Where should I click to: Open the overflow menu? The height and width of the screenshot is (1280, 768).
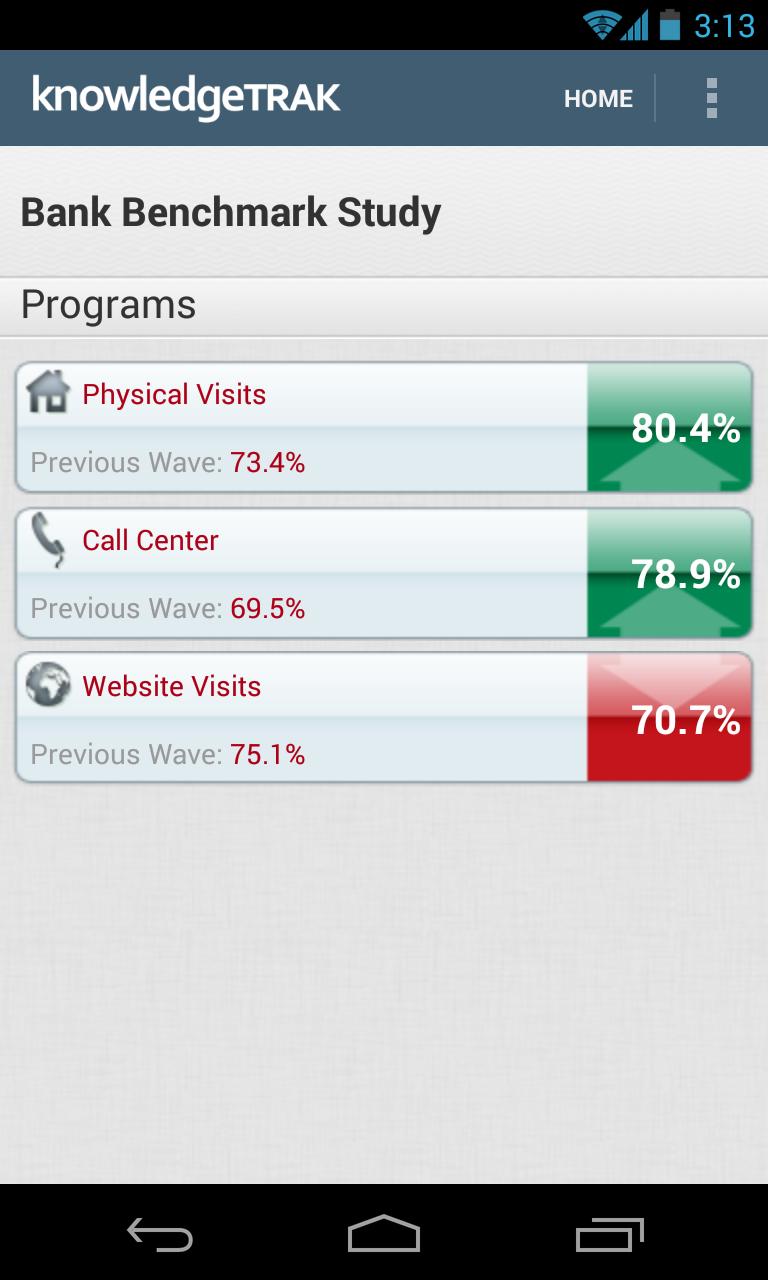(x=711, y=98)
